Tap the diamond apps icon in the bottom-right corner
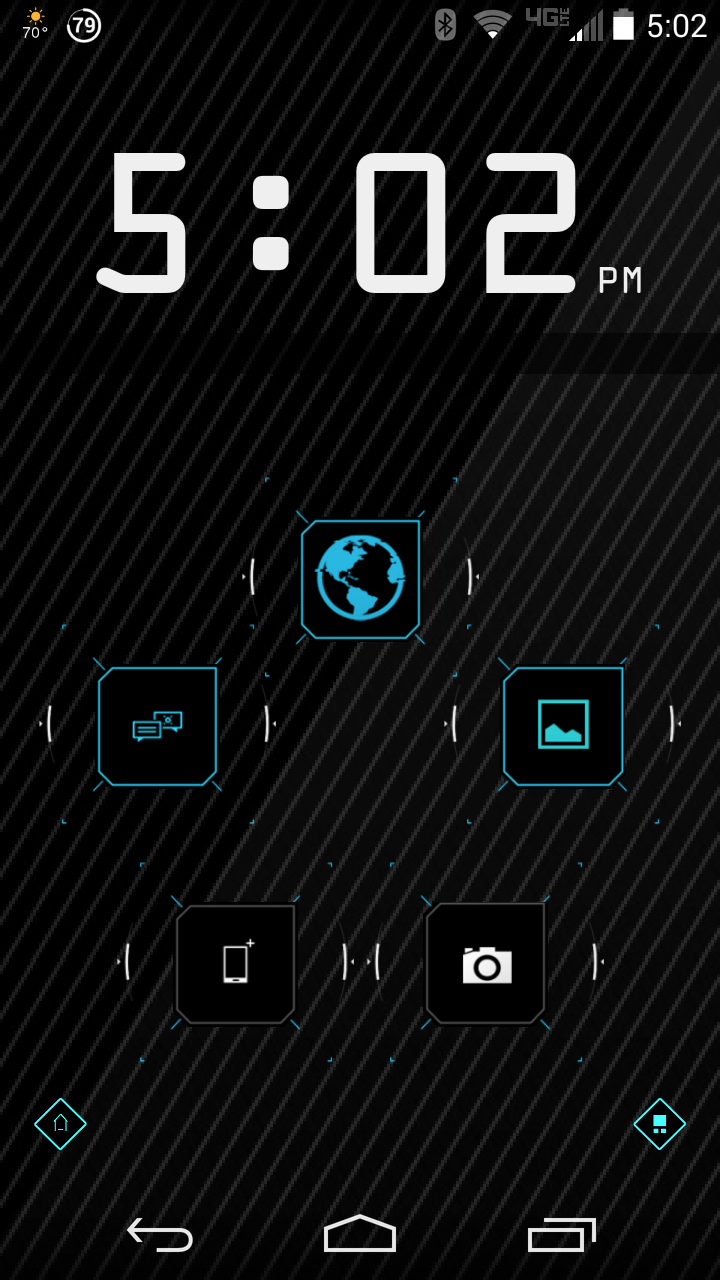This screenshot has width=720, height=1280. click(x=659, y=1123)
